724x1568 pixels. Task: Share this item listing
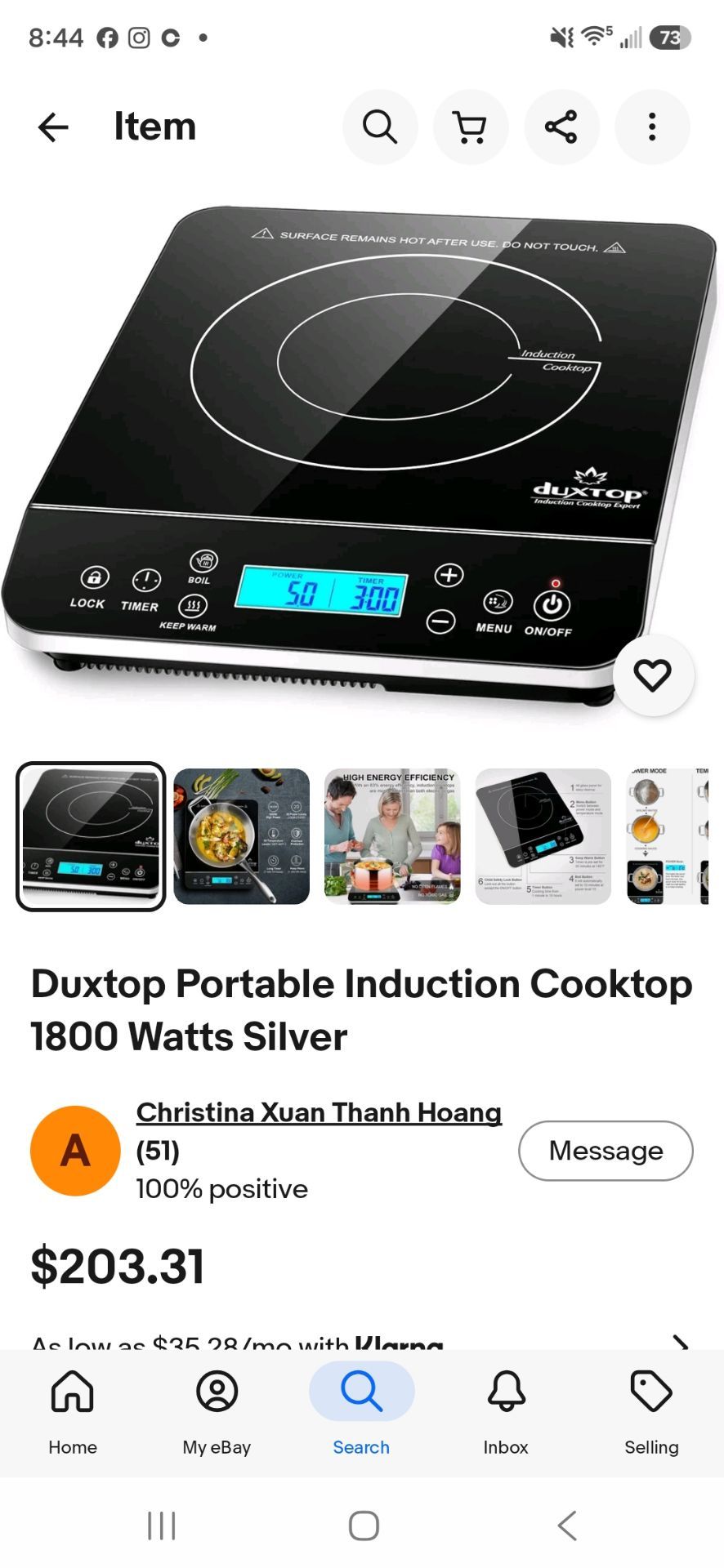[x=561, y=127]
